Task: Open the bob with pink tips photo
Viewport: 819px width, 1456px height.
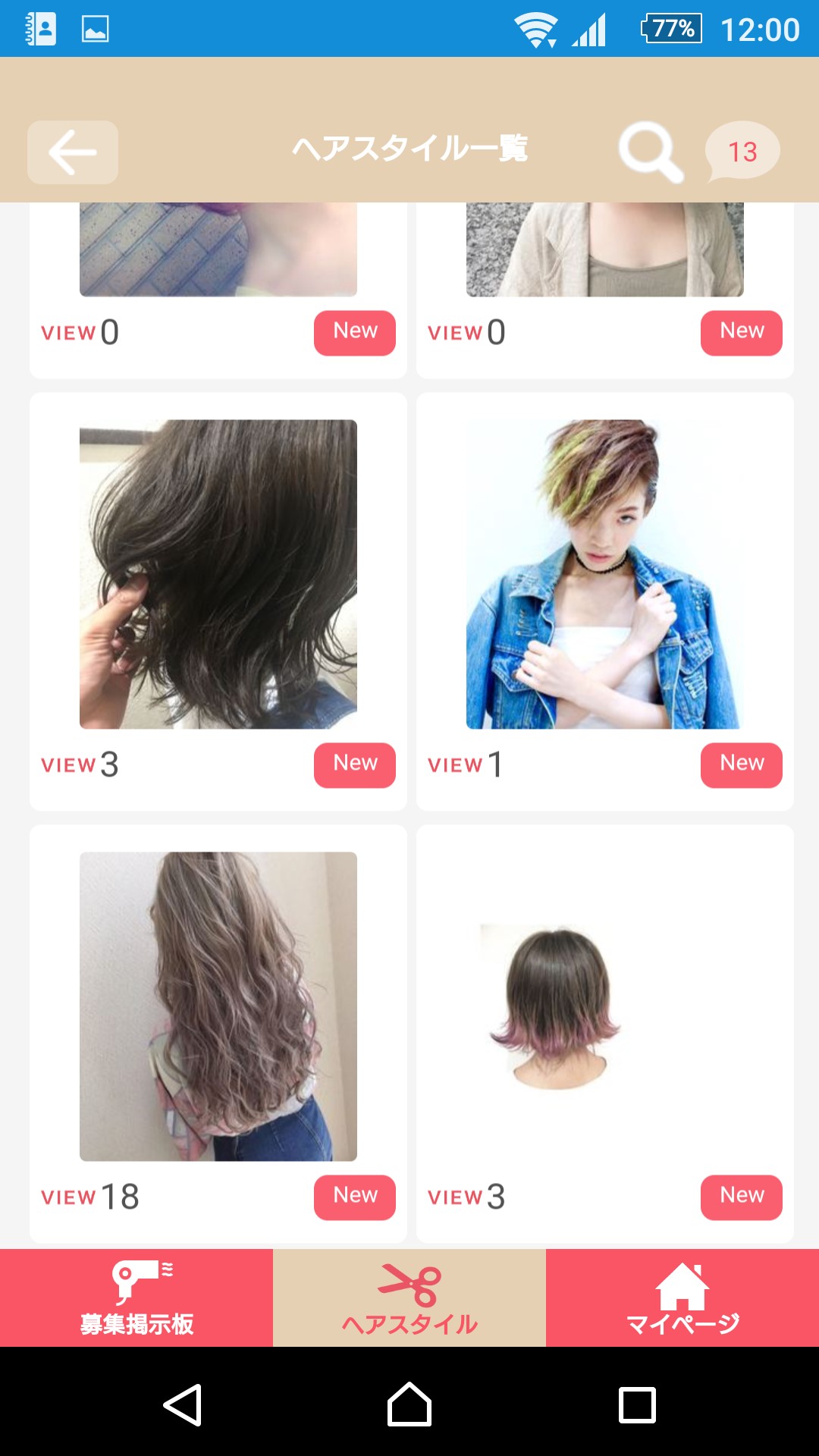Action: pos(557,1006)
